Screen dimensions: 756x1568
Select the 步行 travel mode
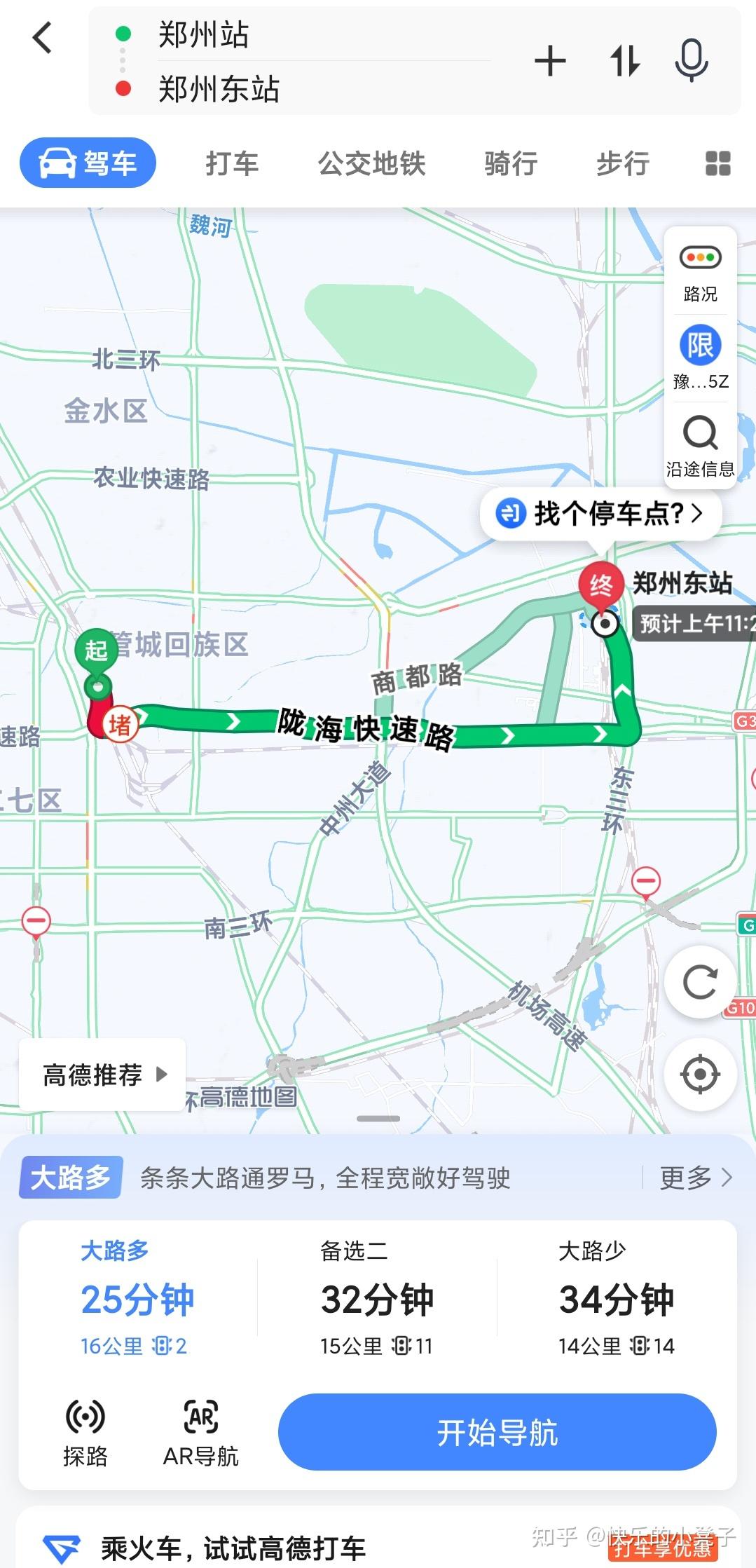point(623,163)
